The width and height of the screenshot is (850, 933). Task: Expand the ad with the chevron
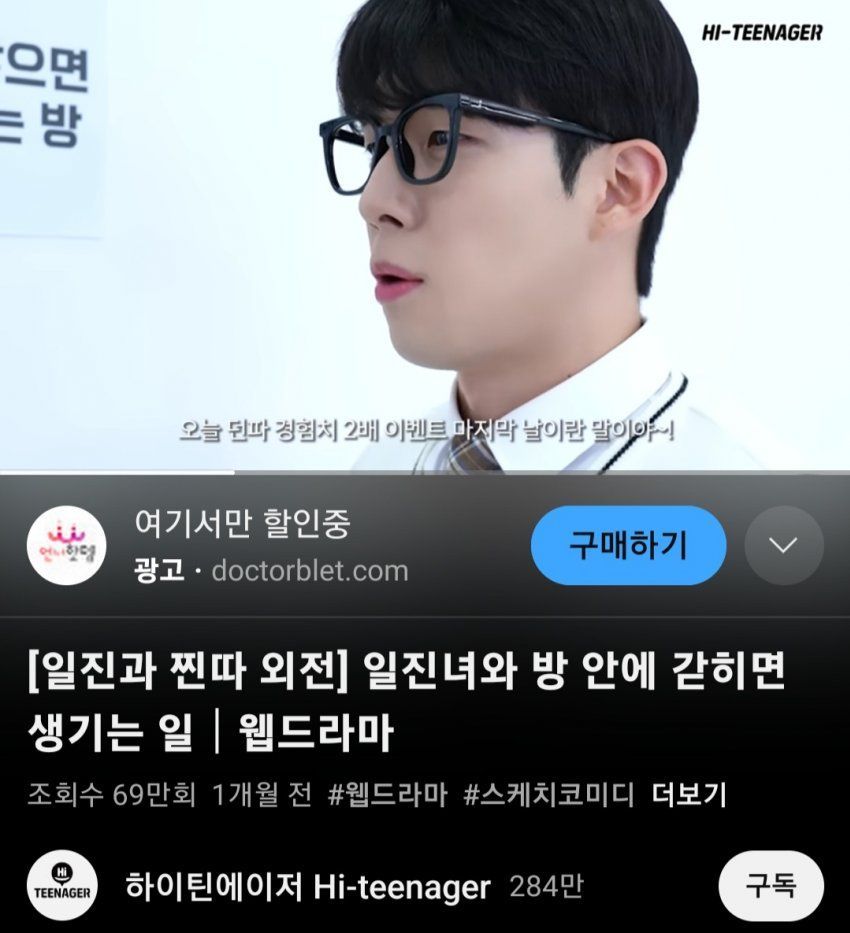tap(784, 546)
